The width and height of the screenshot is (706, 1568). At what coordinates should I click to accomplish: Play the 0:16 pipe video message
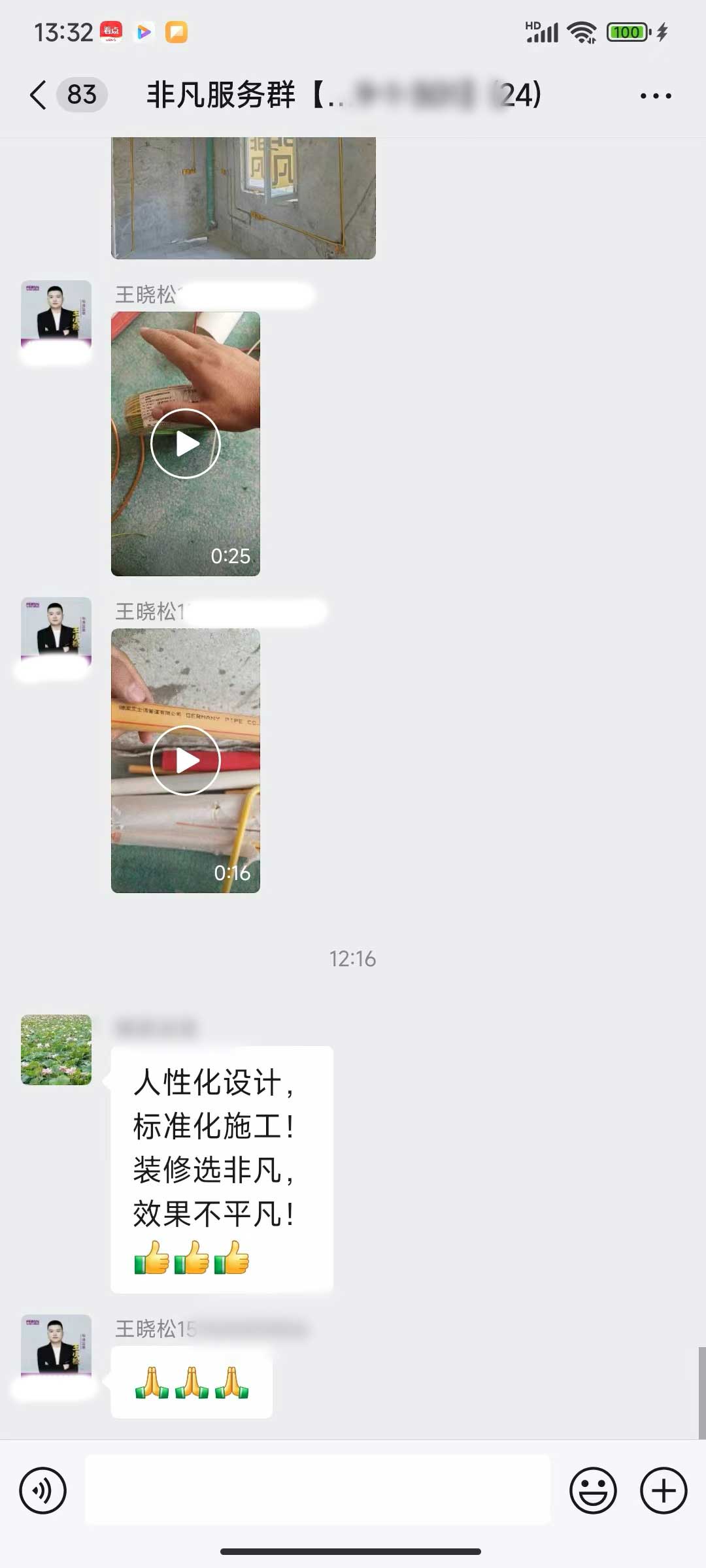(186, 760)
